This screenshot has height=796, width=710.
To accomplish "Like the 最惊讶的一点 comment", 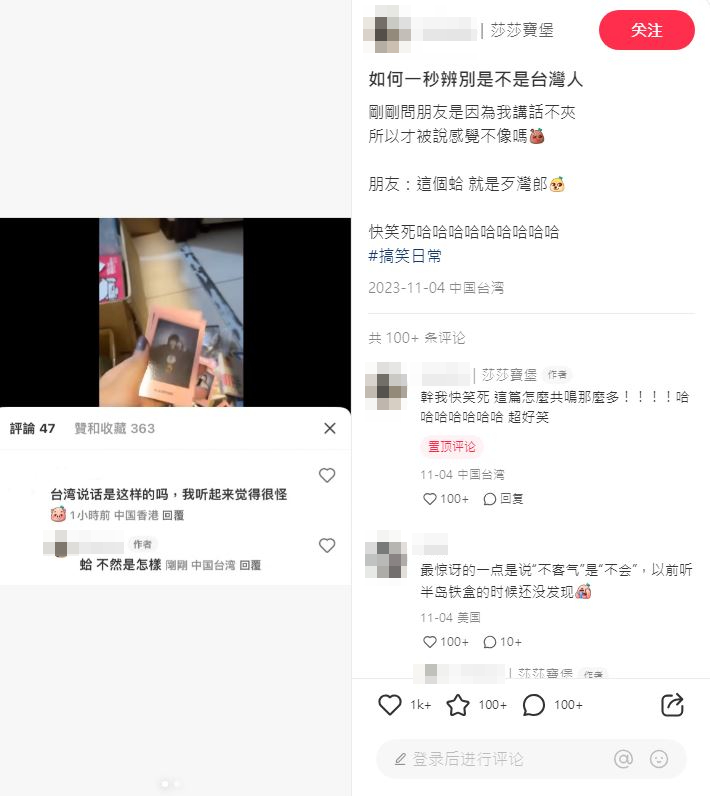I will 445,641.
